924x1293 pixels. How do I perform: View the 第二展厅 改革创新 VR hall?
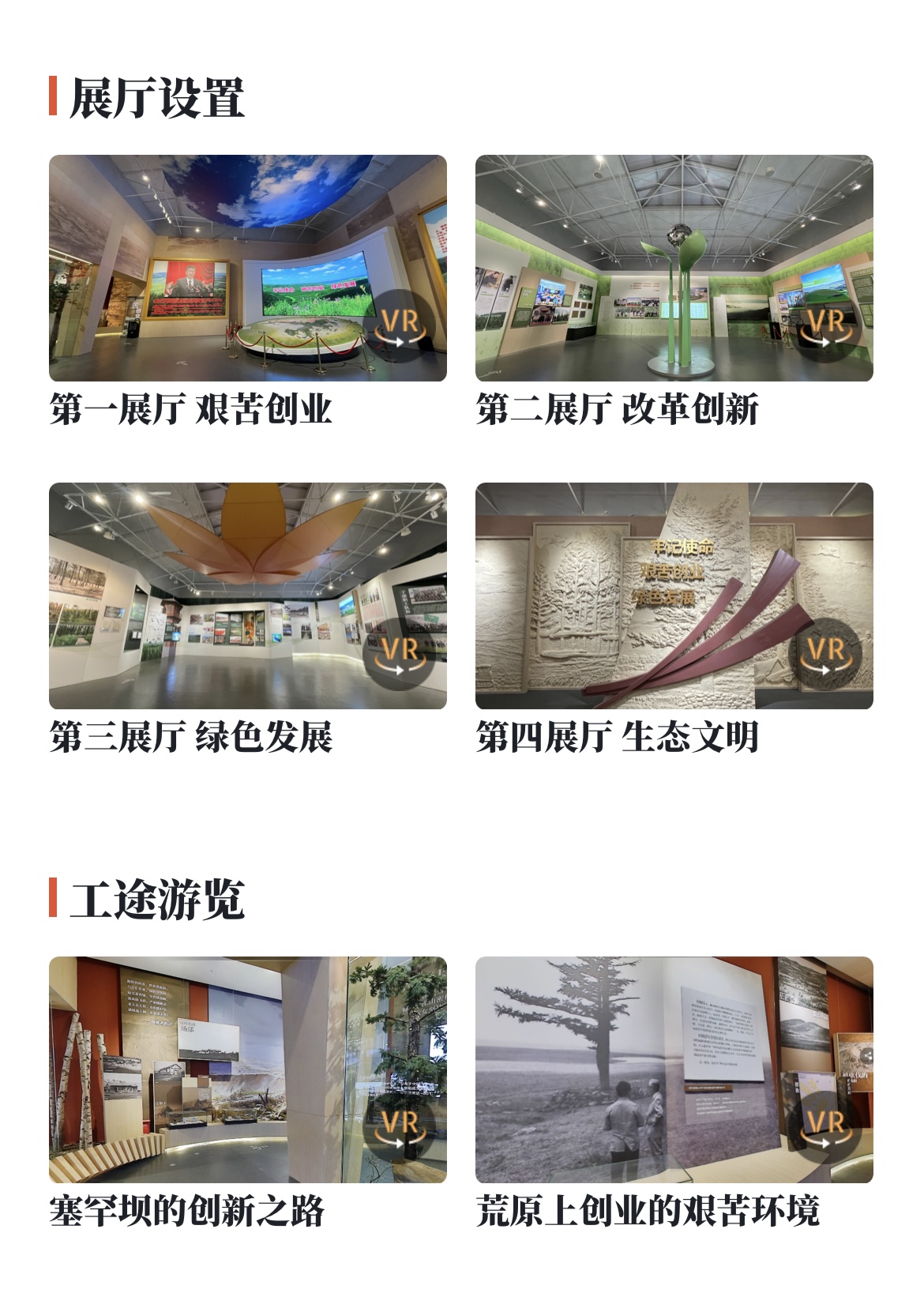[x=674, y=269]
